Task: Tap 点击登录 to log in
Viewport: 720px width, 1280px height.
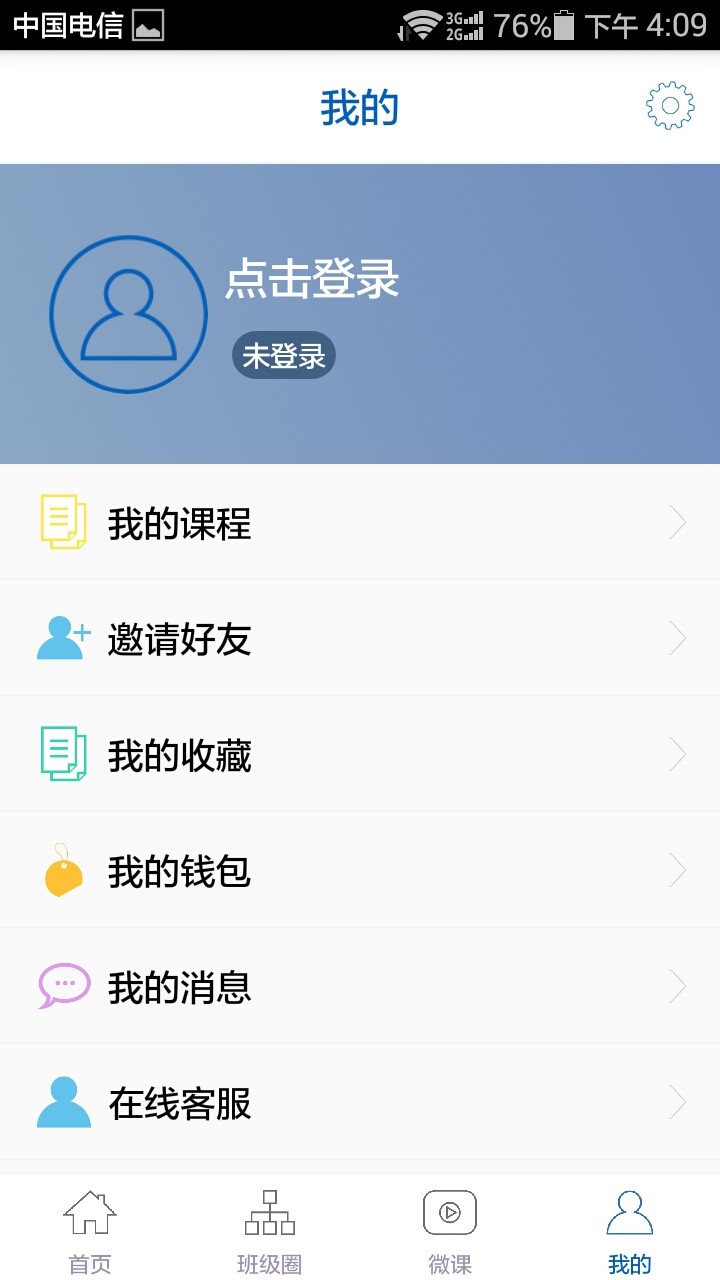Action: coord(312,279)
